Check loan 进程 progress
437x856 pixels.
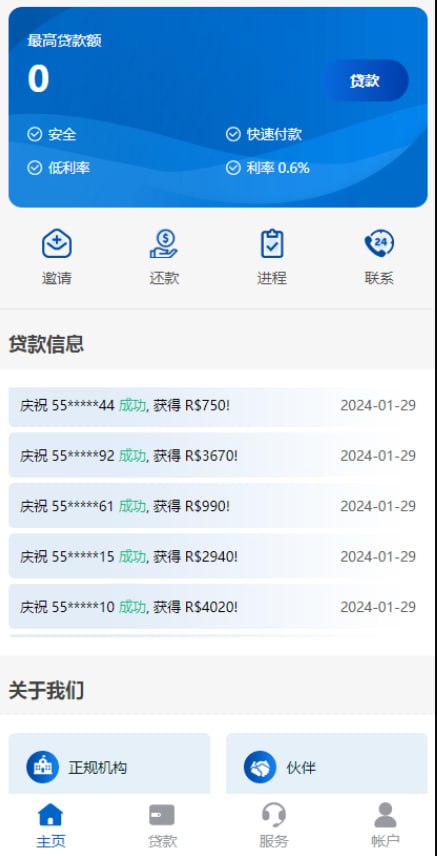coord(272,258)
